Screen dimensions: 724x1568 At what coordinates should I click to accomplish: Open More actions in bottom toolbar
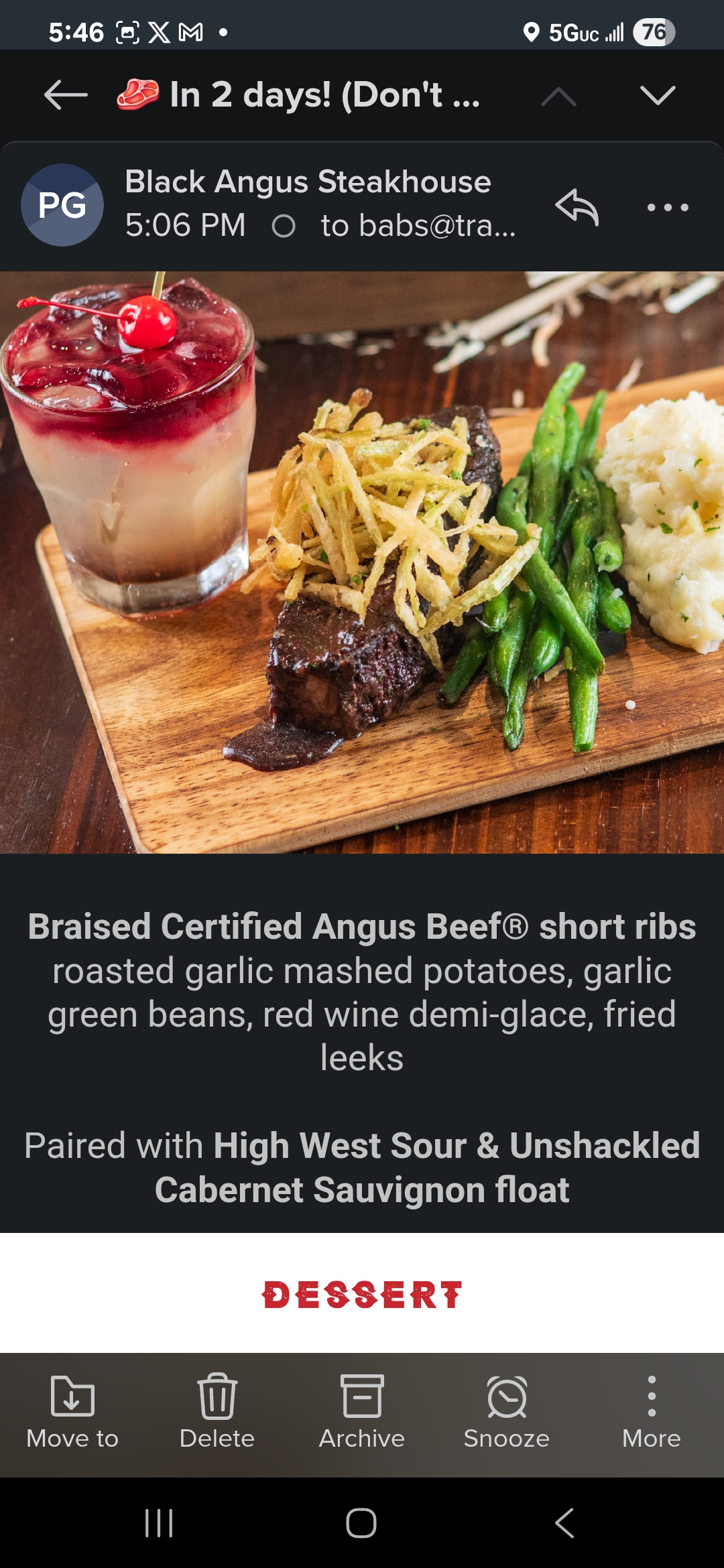coord(652,1411)
